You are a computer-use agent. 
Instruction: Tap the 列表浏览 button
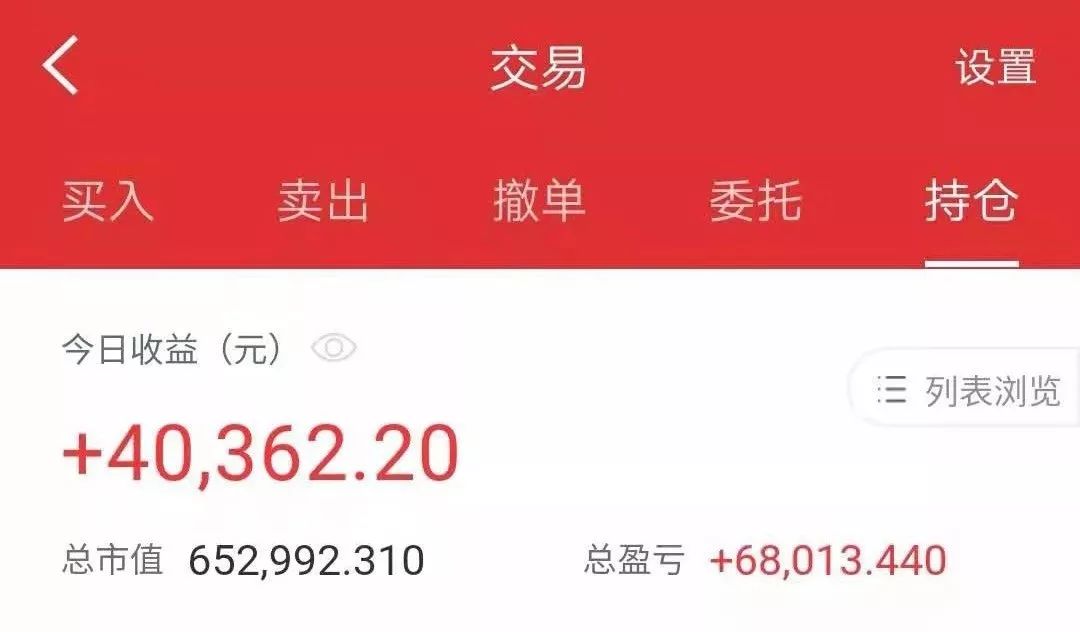[968, 390]
